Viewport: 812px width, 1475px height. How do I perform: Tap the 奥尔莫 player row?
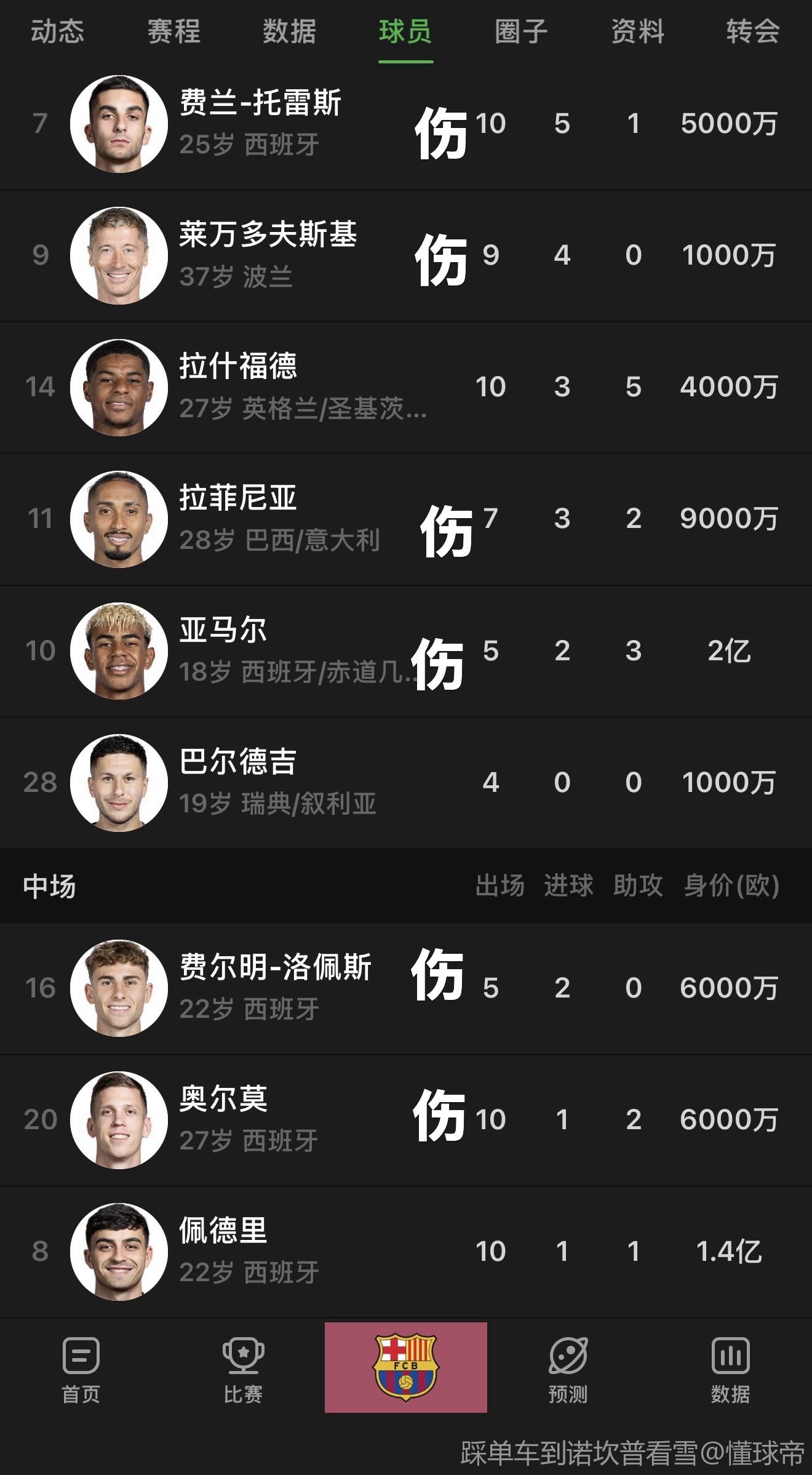pyautogui.click(x=223, y=1119)
